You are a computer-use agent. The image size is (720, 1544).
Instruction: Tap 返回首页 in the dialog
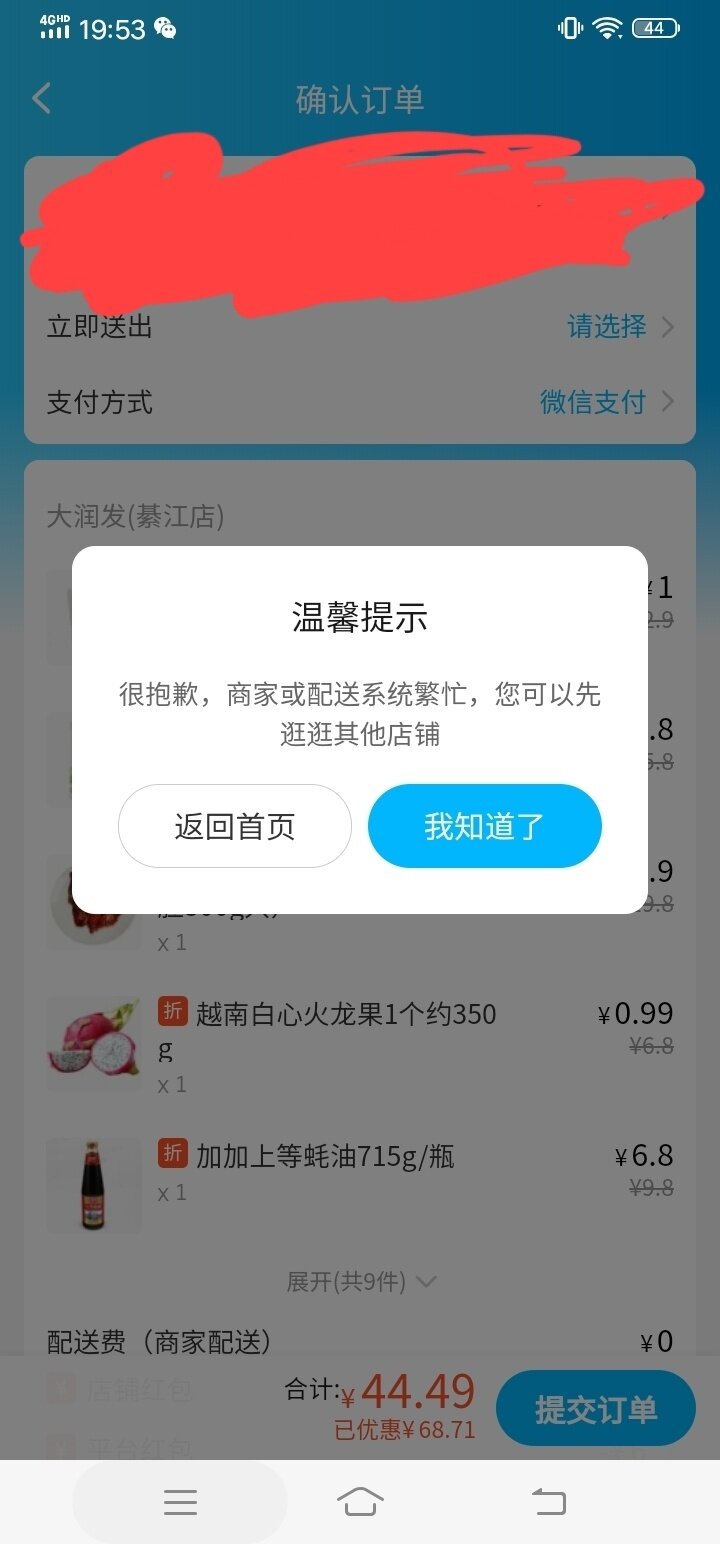pyautogui.click(x=235, y=826)
